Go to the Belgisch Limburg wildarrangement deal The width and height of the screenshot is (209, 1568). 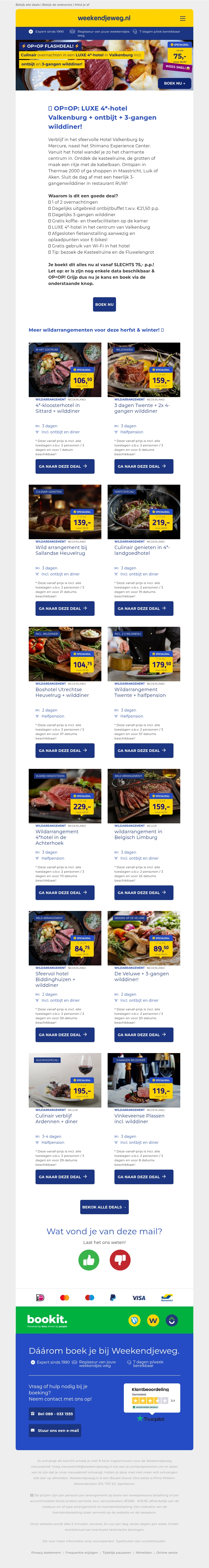[x=144, y=892]
